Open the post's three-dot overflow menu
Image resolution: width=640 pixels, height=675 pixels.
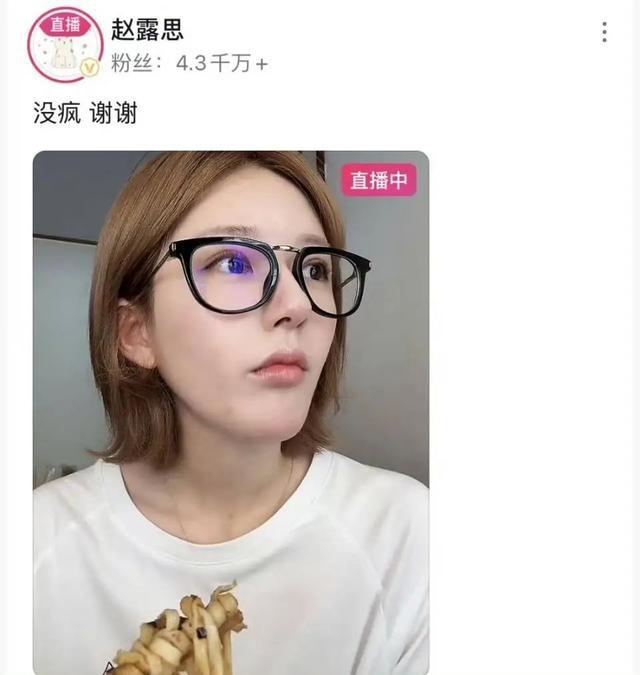point(604,32)
